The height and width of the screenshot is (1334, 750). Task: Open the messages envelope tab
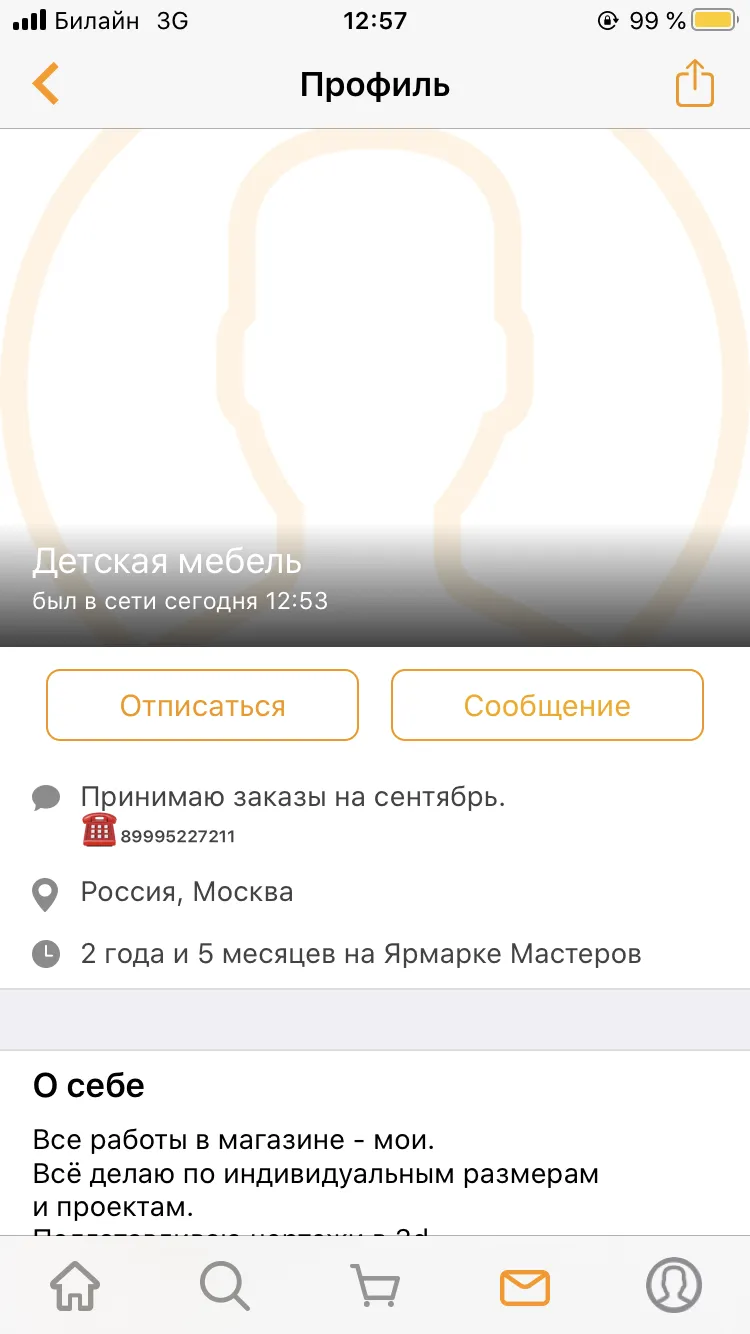point(525,1286)
